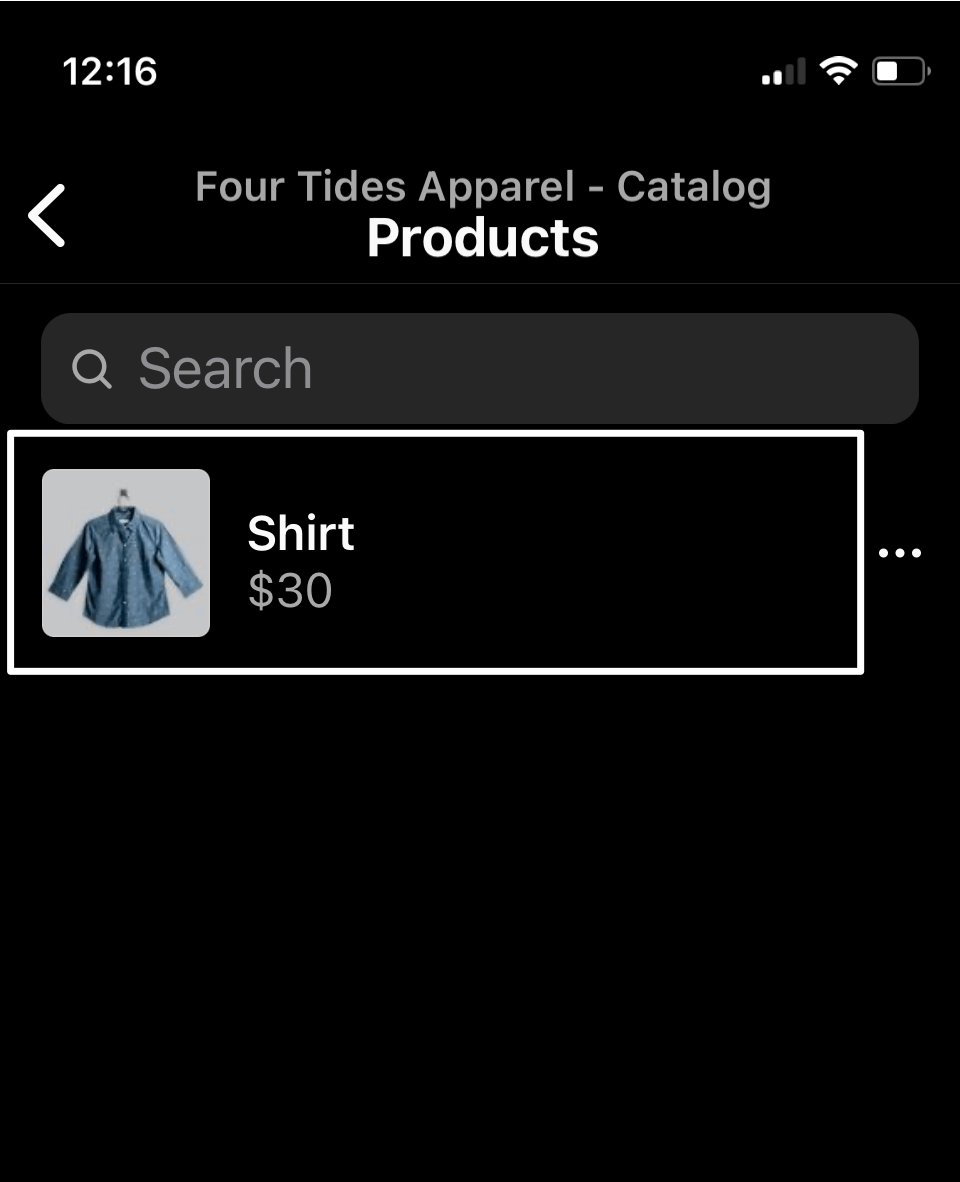Tap the back chevron to leave Products

click(46, 213)
